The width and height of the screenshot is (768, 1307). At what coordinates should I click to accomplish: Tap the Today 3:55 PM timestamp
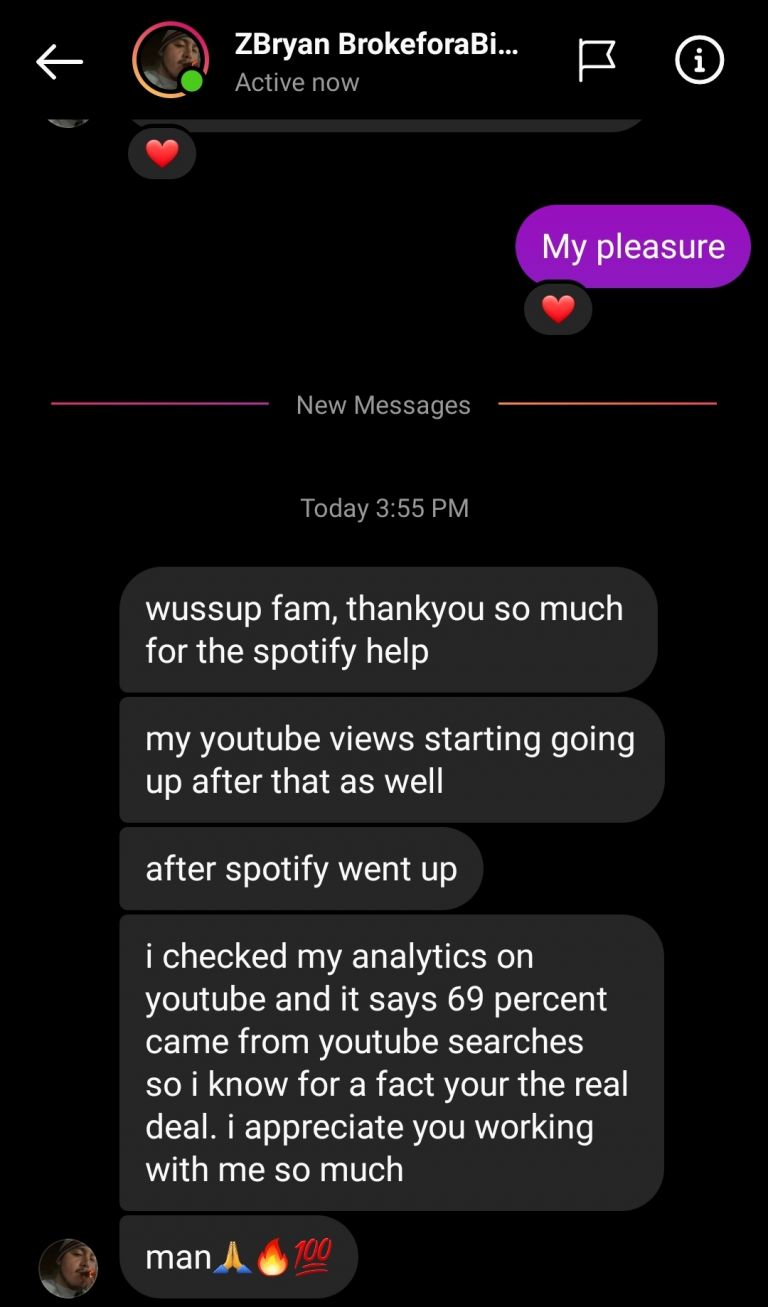coord(384,508)
